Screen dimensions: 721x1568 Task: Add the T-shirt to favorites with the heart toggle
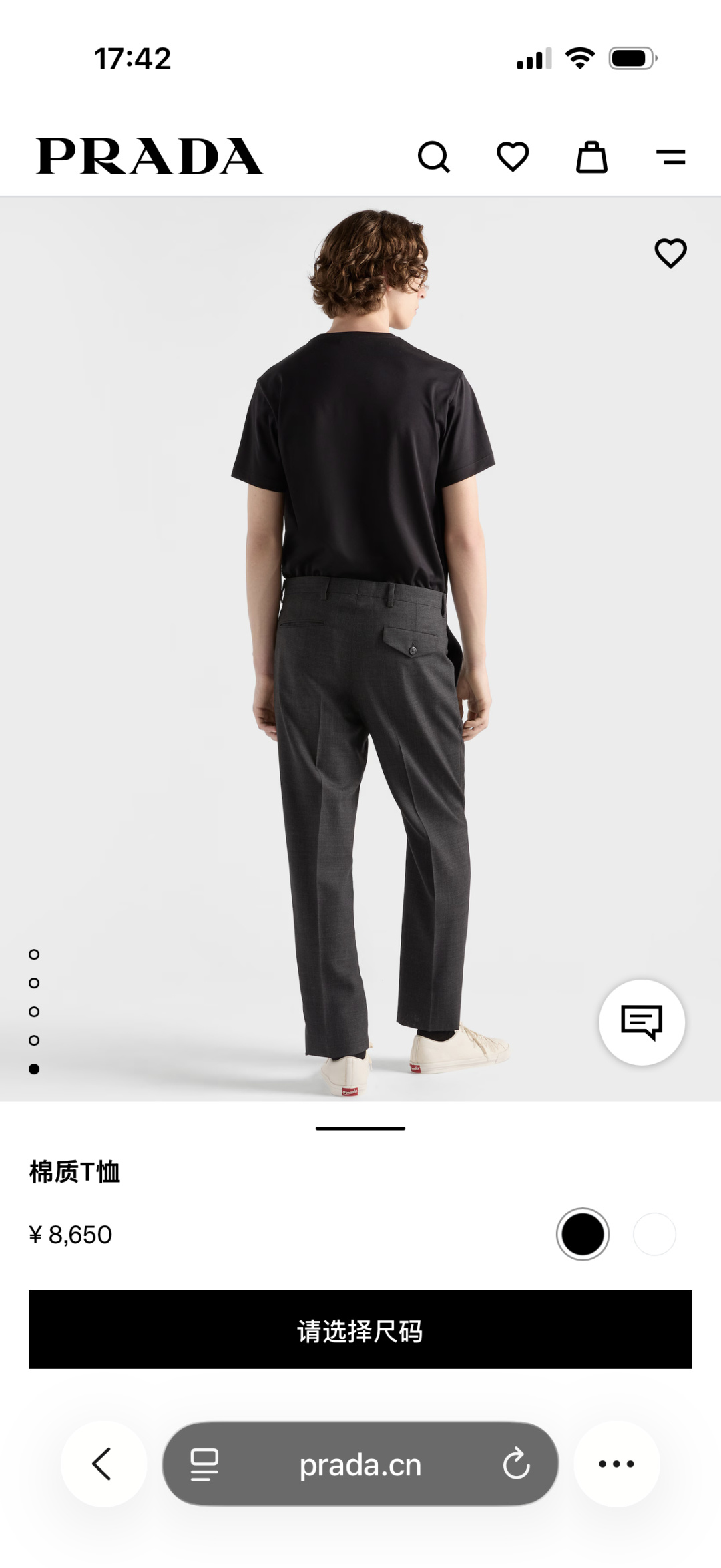[x=669, y=254]
